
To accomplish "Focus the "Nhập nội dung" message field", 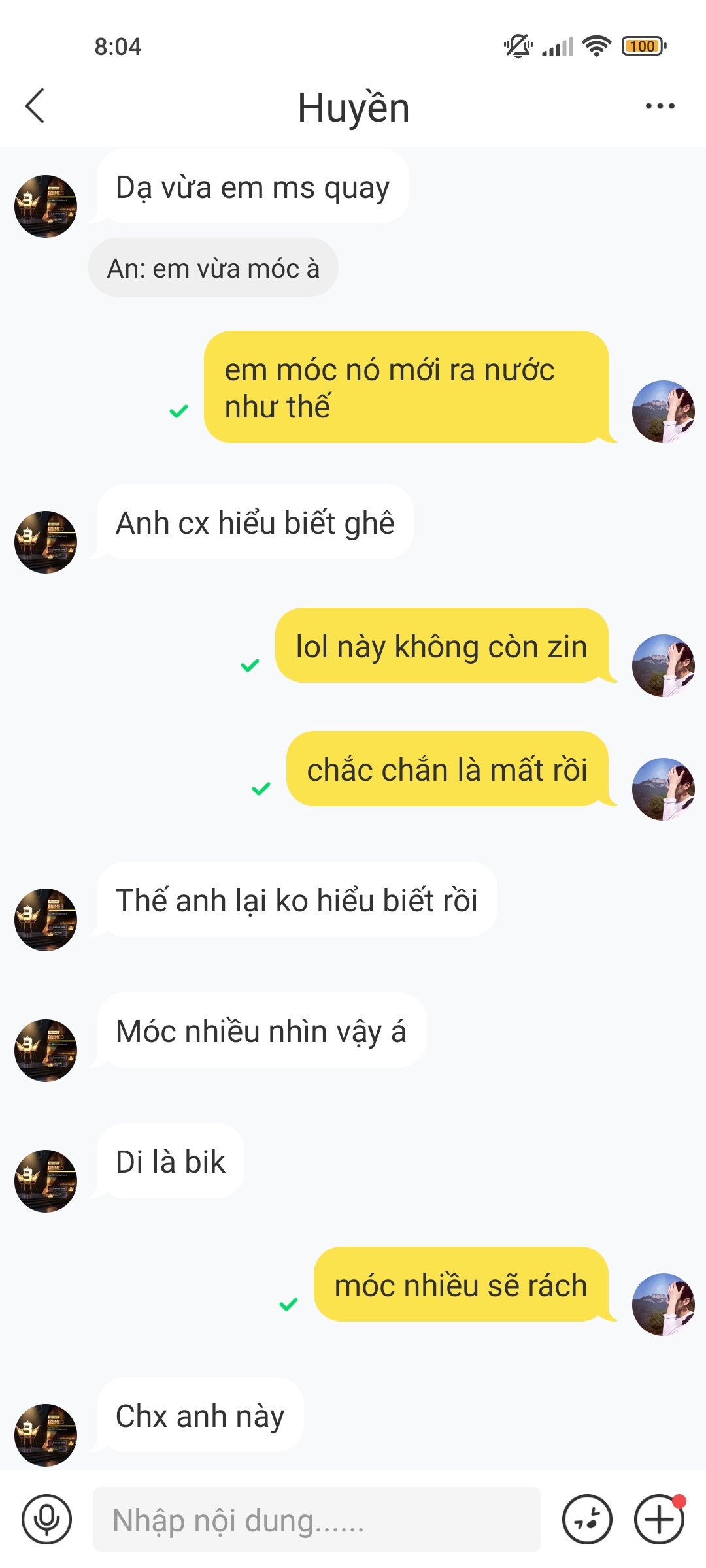I will tap(316, 1519).
